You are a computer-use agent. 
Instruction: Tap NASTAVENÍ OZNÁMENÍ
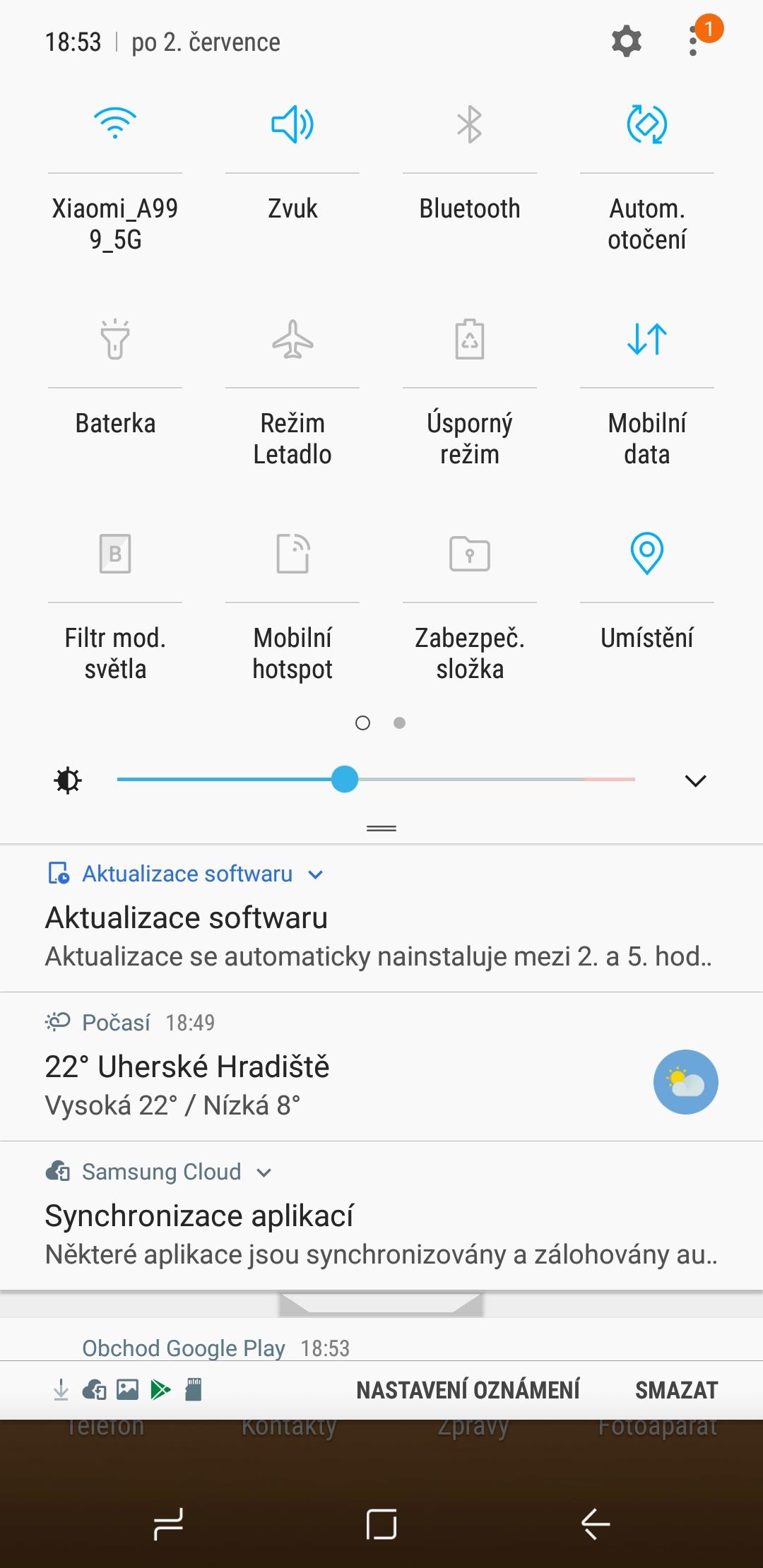click(468, 1390)
